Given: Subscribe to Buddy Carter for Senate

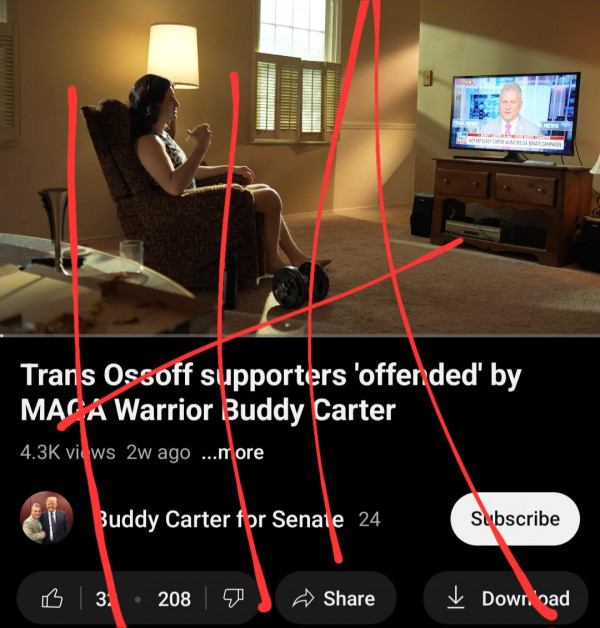Looking at the screenshot, I should (516, 519).
